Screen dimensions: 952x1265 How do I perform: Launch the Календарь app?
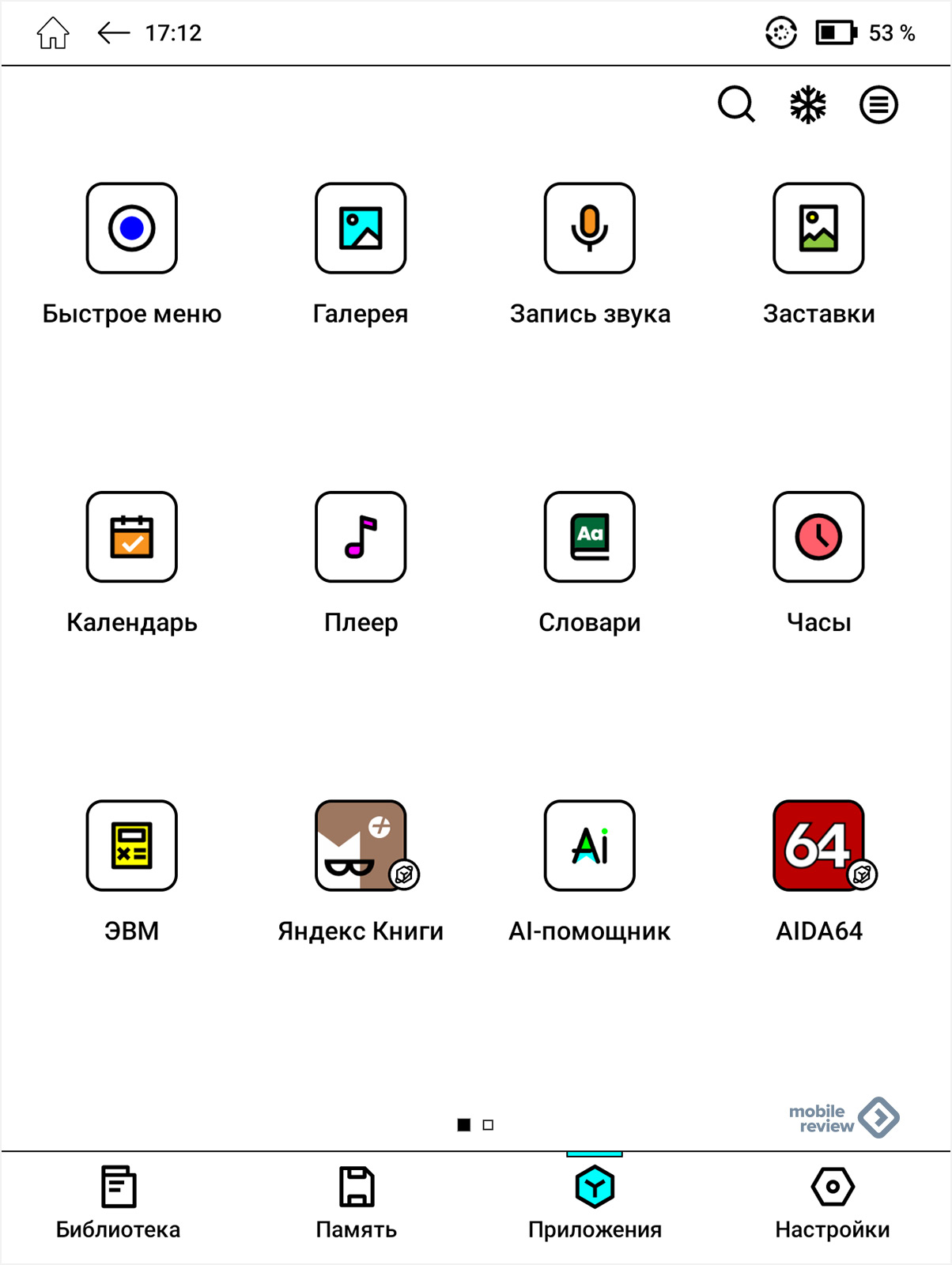click(131, 537)
